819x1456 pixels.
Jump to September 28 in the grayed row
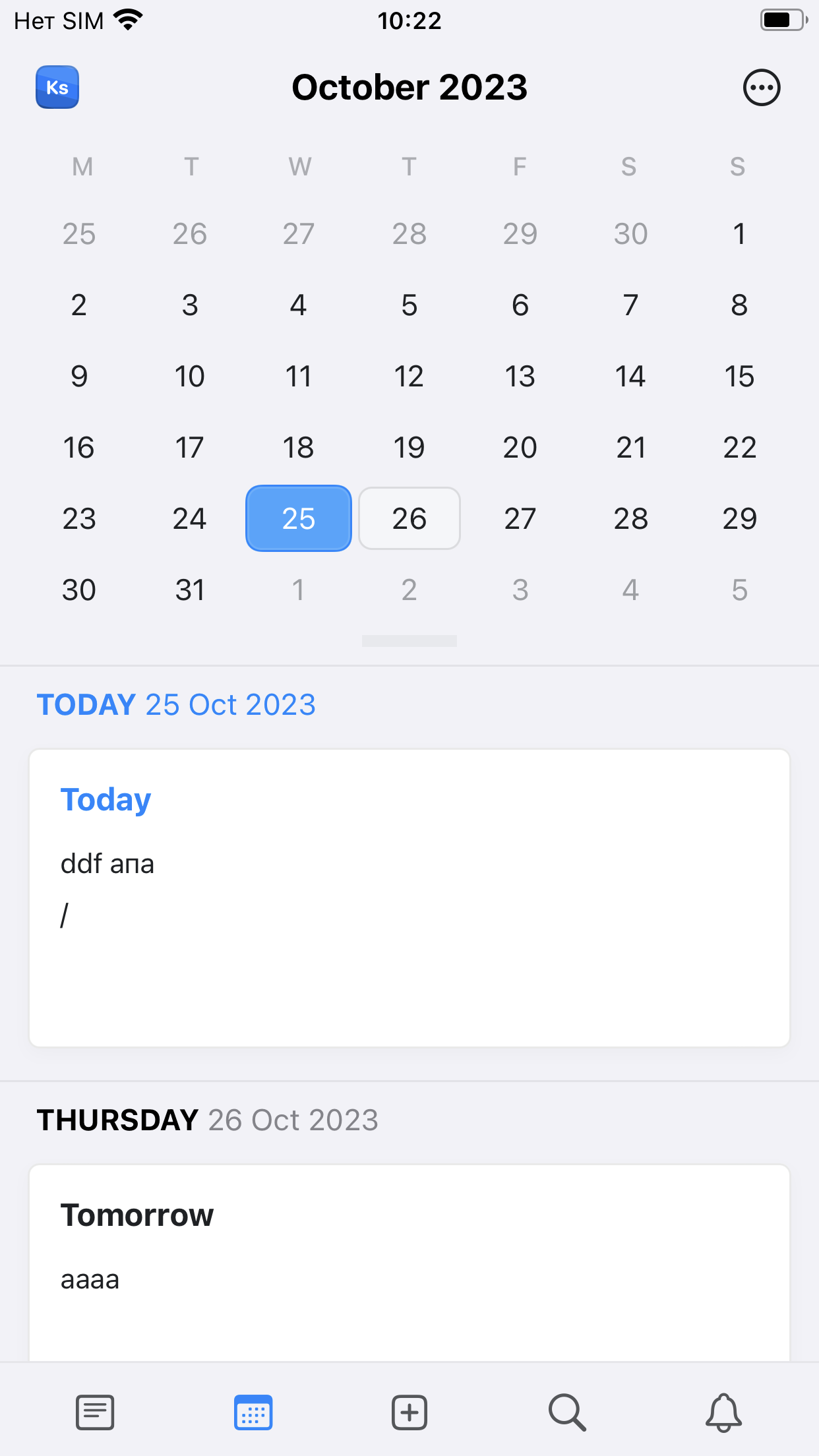tap(409, 234)
